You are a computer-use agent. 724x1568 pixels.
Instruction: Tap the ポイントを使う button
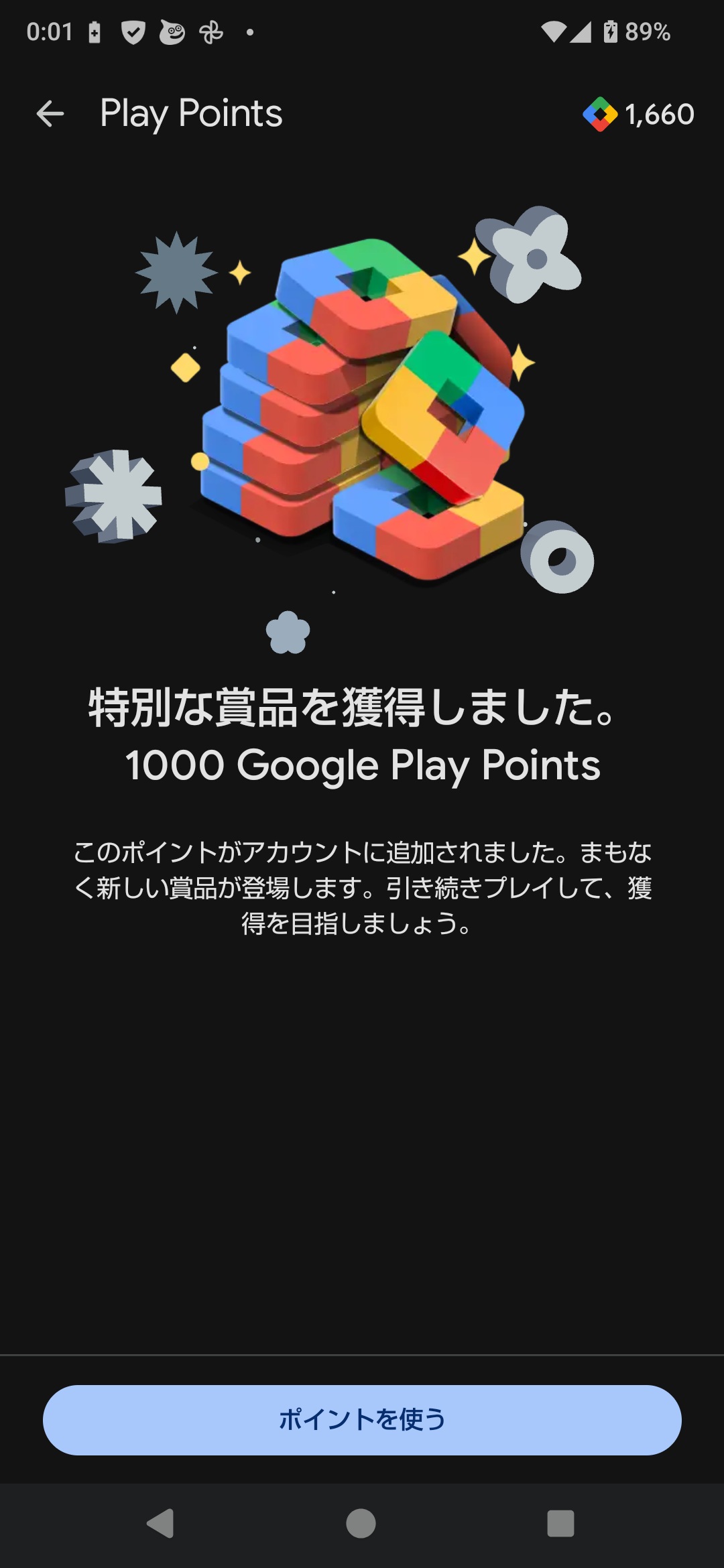(362, 1420)
